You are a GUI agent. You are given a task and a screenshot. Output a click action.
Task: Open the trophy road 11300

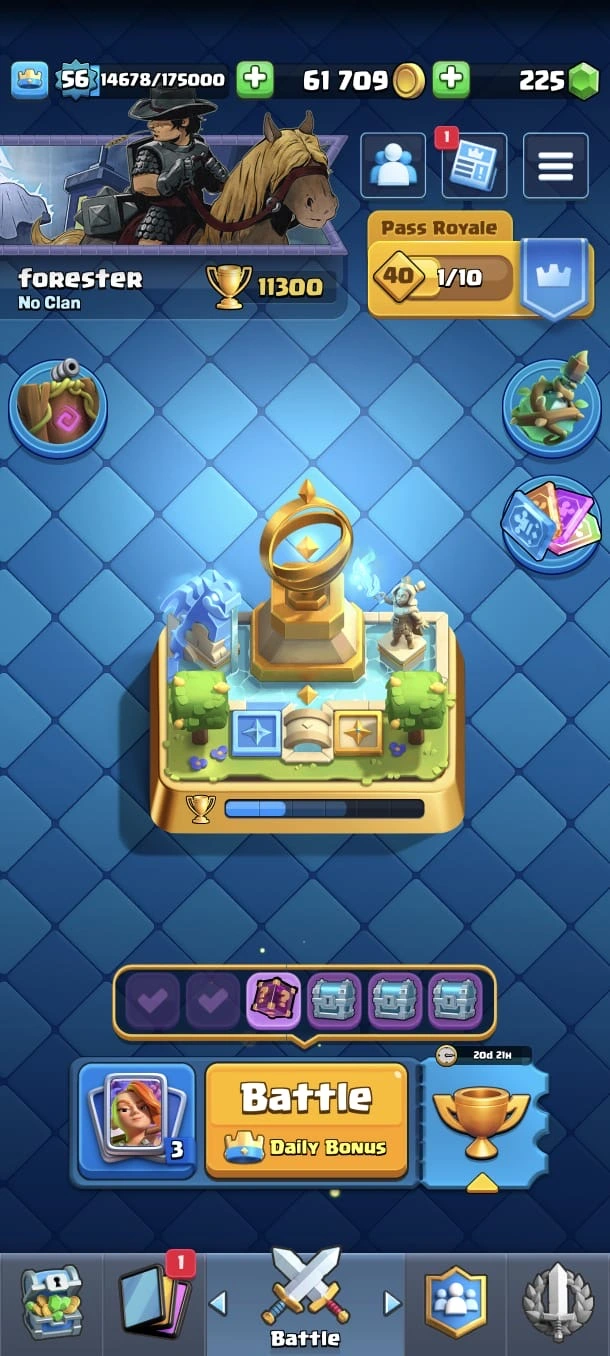point(267,288)
